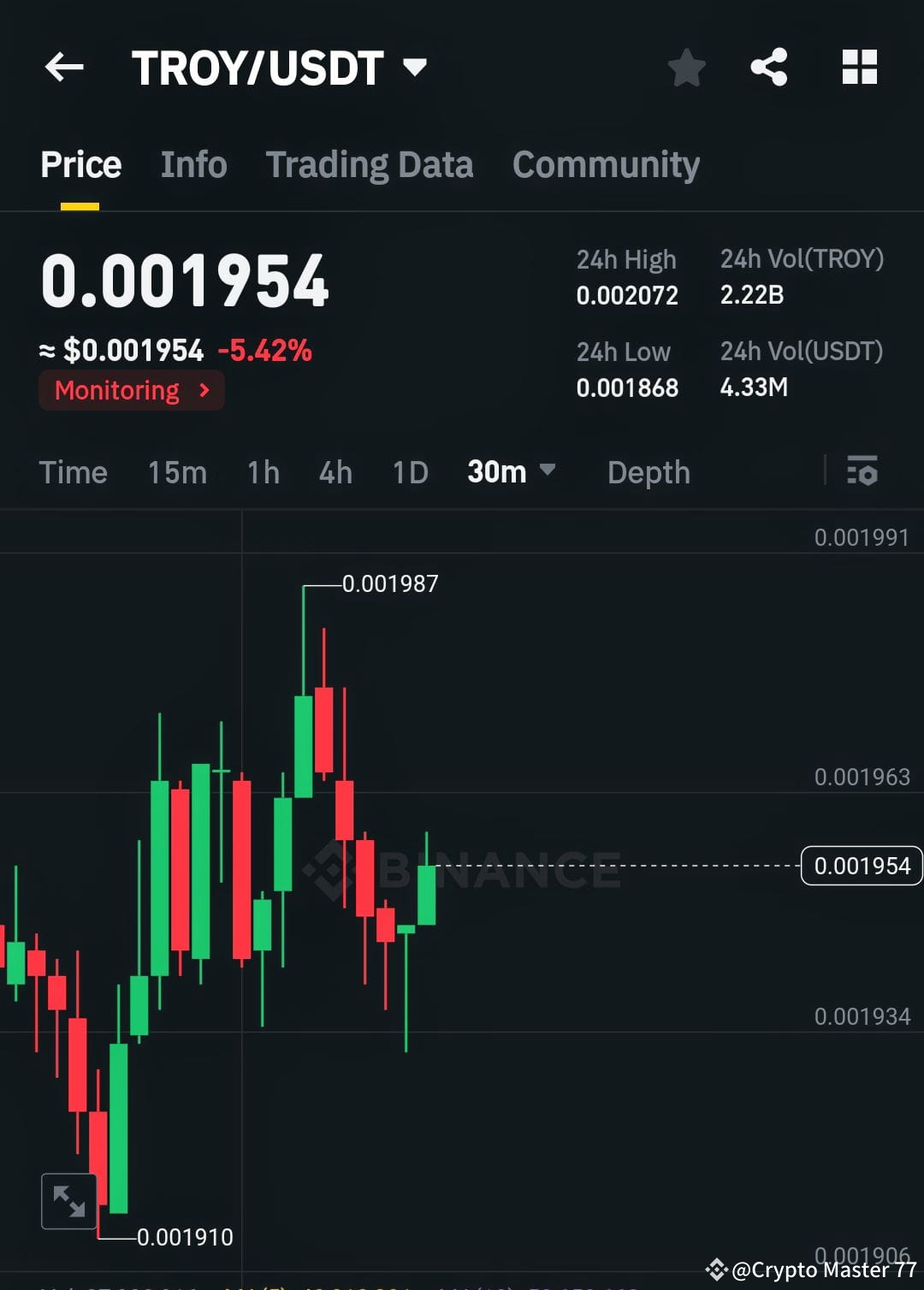The height and width of the screenshot is (1290, 924).
Task: View the Info tab
Action: [x=192, y=164]
